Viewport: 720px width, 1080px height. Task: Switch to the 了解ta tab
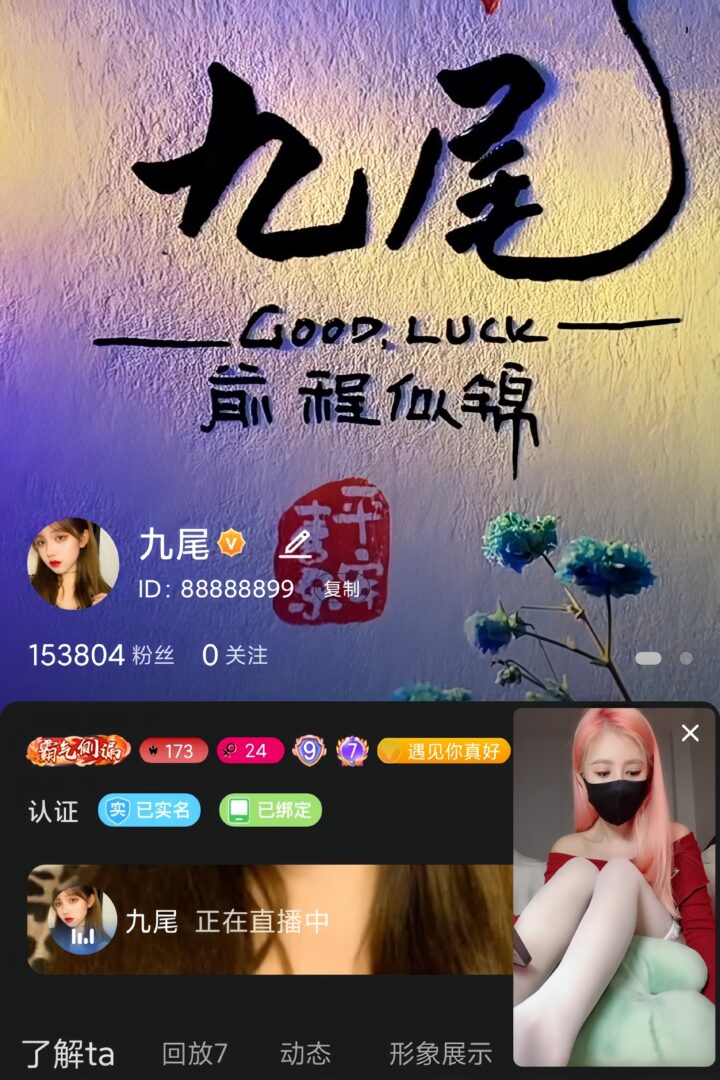point(68,1053)
